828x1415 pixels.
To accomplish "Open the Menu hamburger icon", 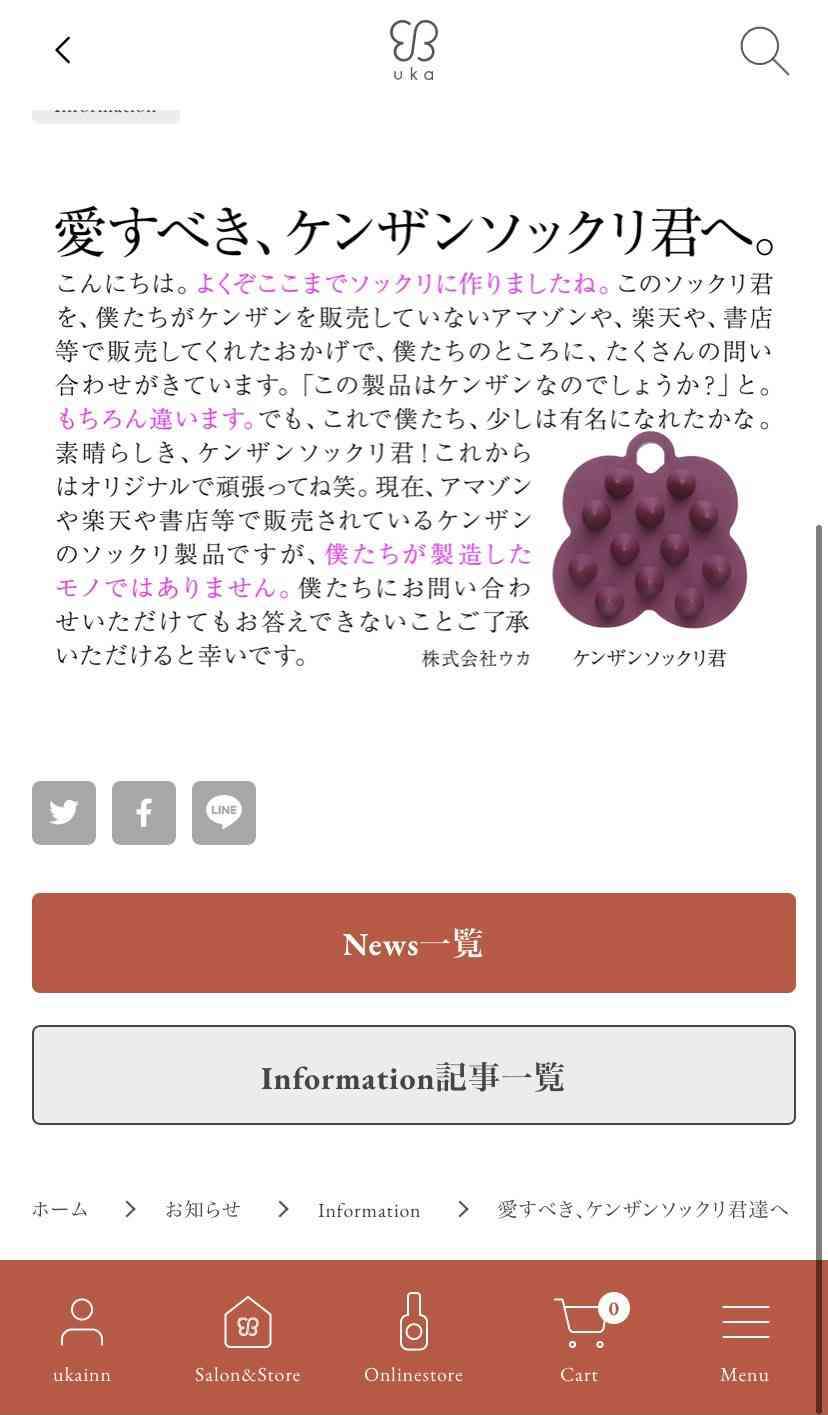I will [744, 1322].
